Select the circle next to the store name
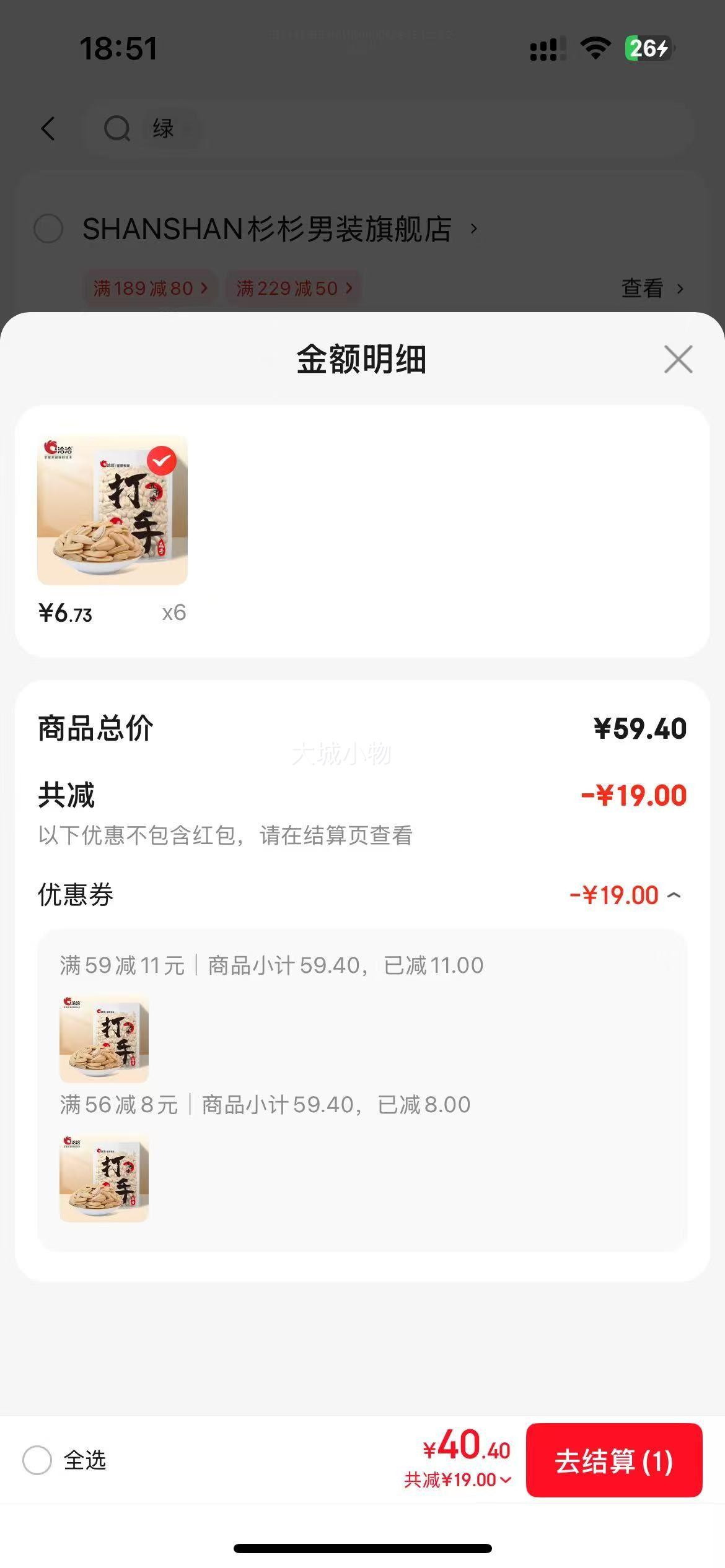The width and height of the screenshot is (725, 1568). pos(48,229)
